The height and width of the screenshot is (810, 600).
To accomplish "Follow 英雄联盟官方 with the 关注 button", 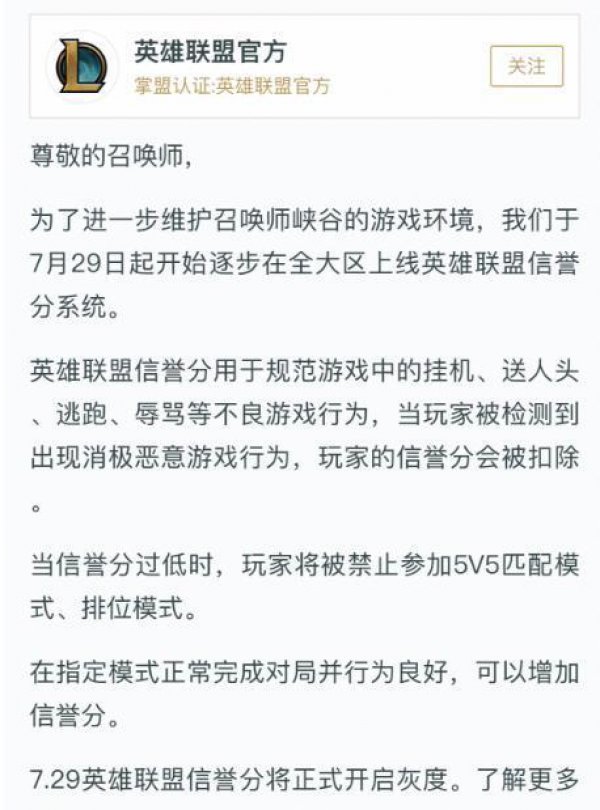I will click(x=526, y=67).
